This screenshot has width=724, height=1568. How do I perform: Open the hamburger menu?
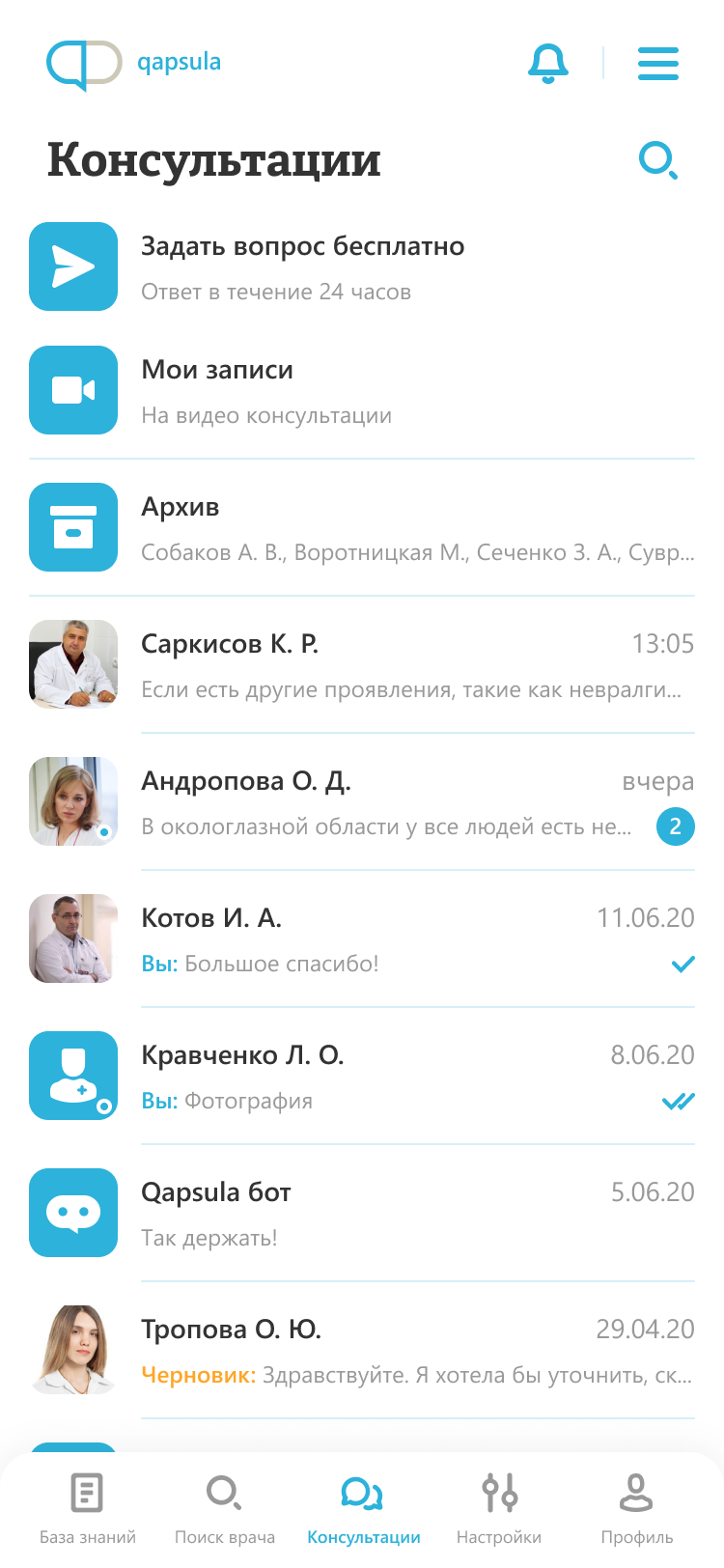click(x=658, y=64)
